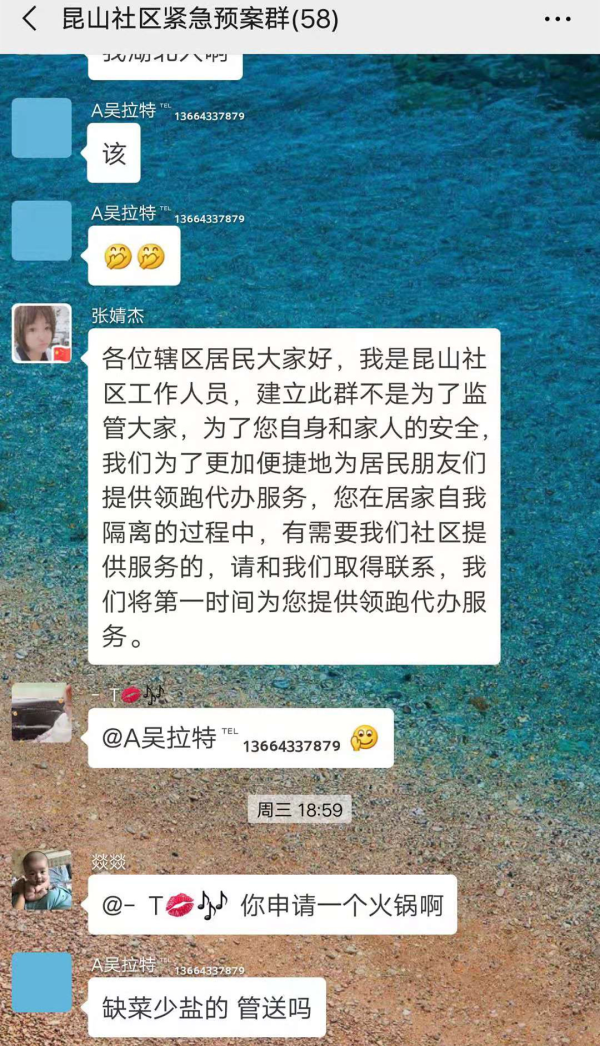Viewport: 600px width, 1046px height.
Task: Open A吴拉特's avatar beside the 该 message
Action: tap(41, 128)
